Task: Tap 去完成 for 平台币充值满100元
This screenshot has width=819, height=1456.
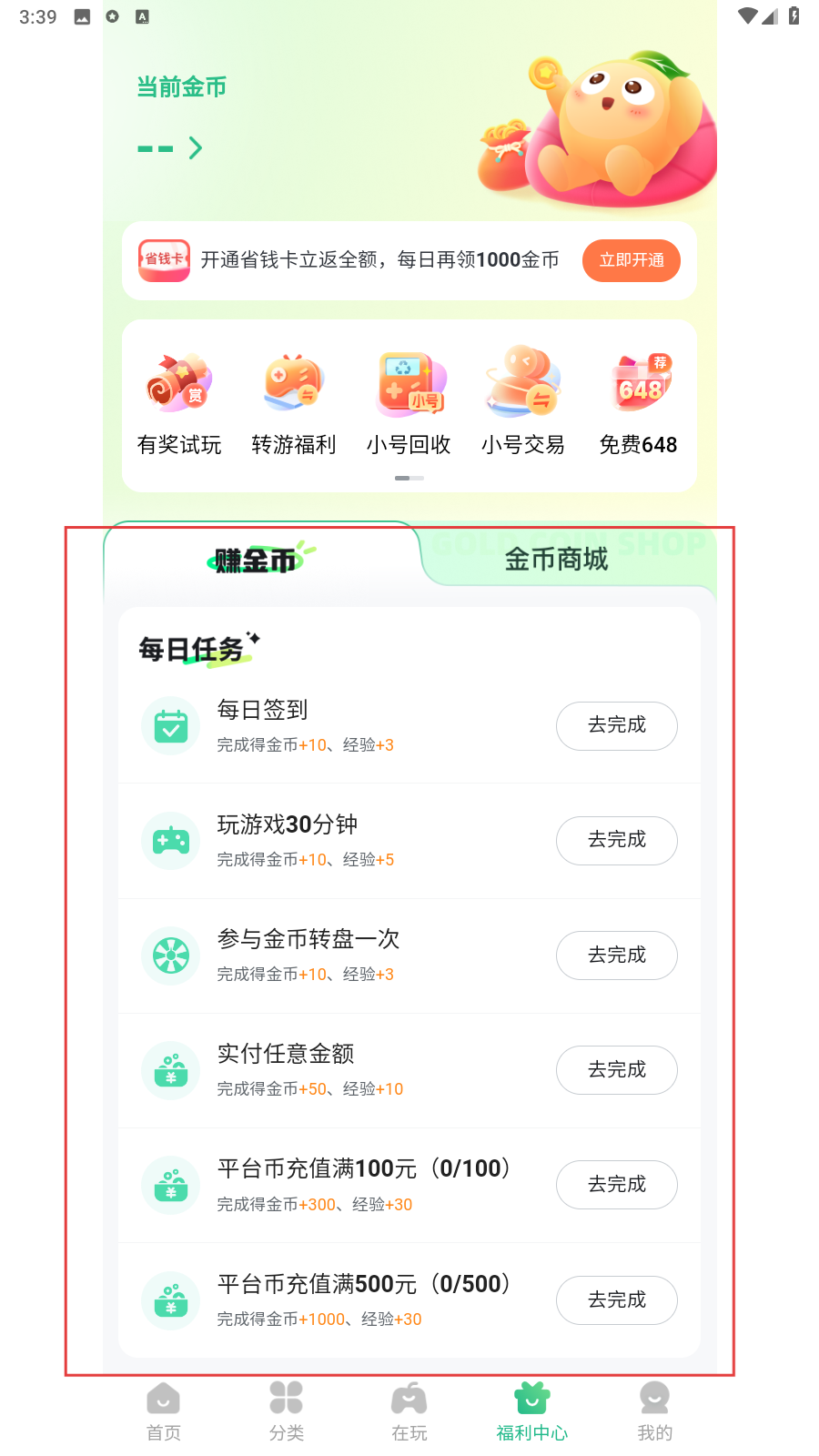Action: point(616,1184)
